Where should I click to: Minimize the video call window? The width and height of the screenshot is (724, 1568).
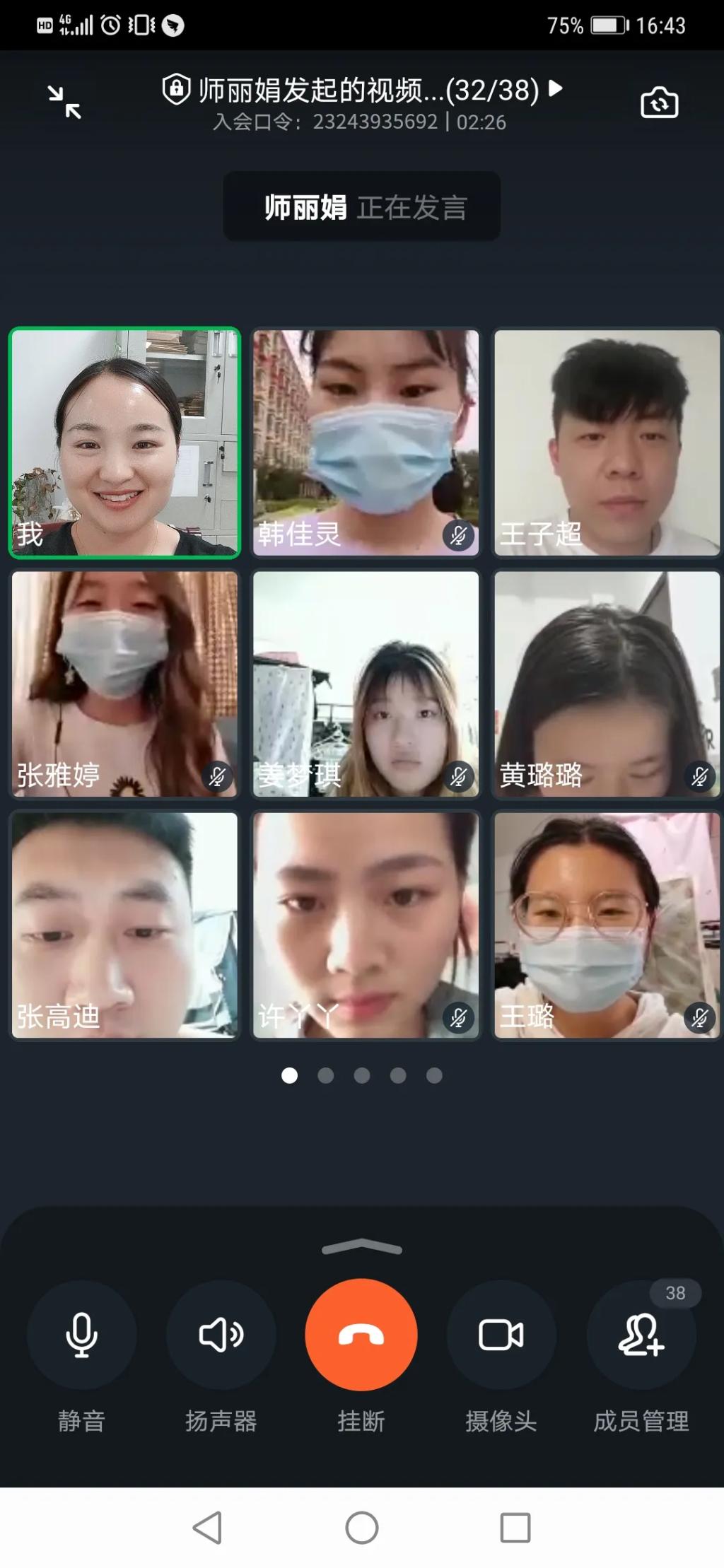(x=64, y=103)
